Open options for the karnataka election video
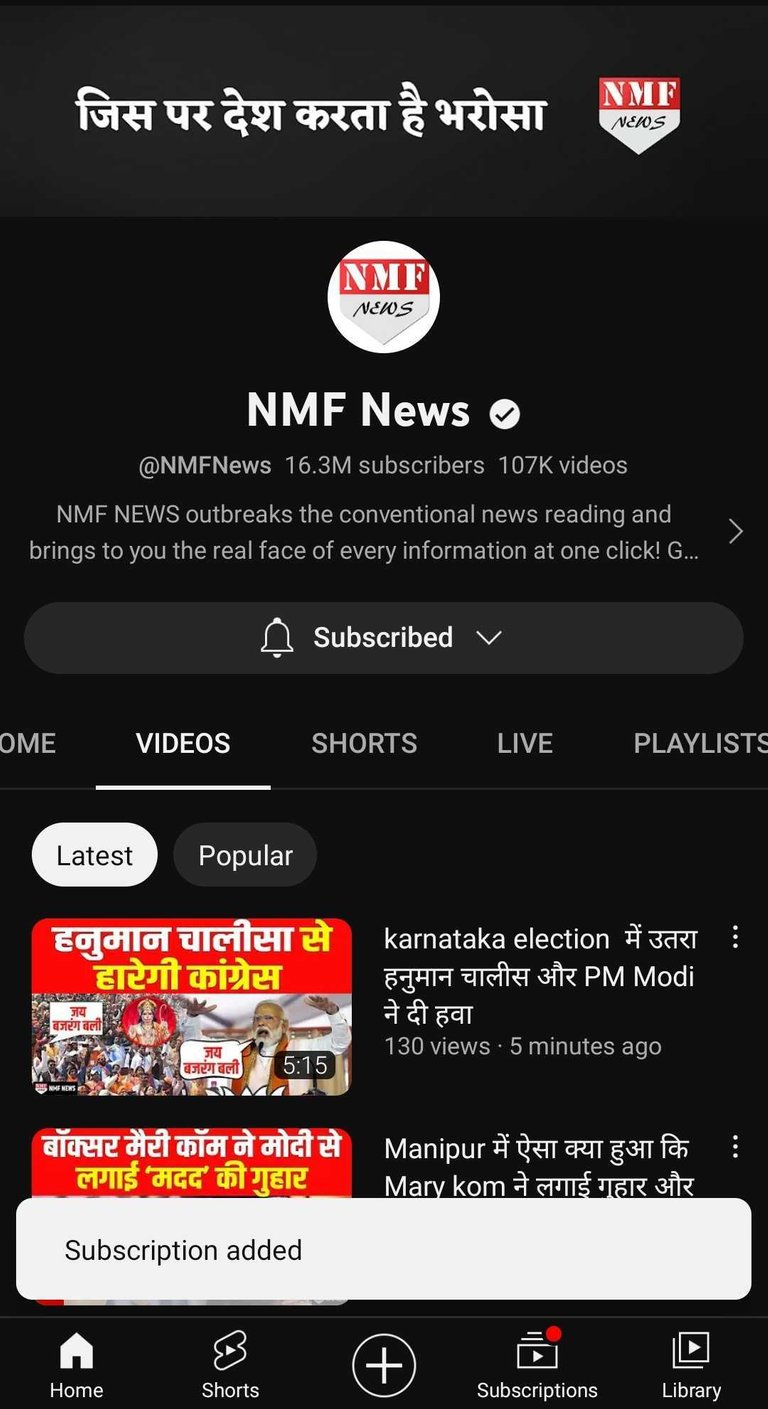Viewport: 768px width, 1409px height. [735, 937]
